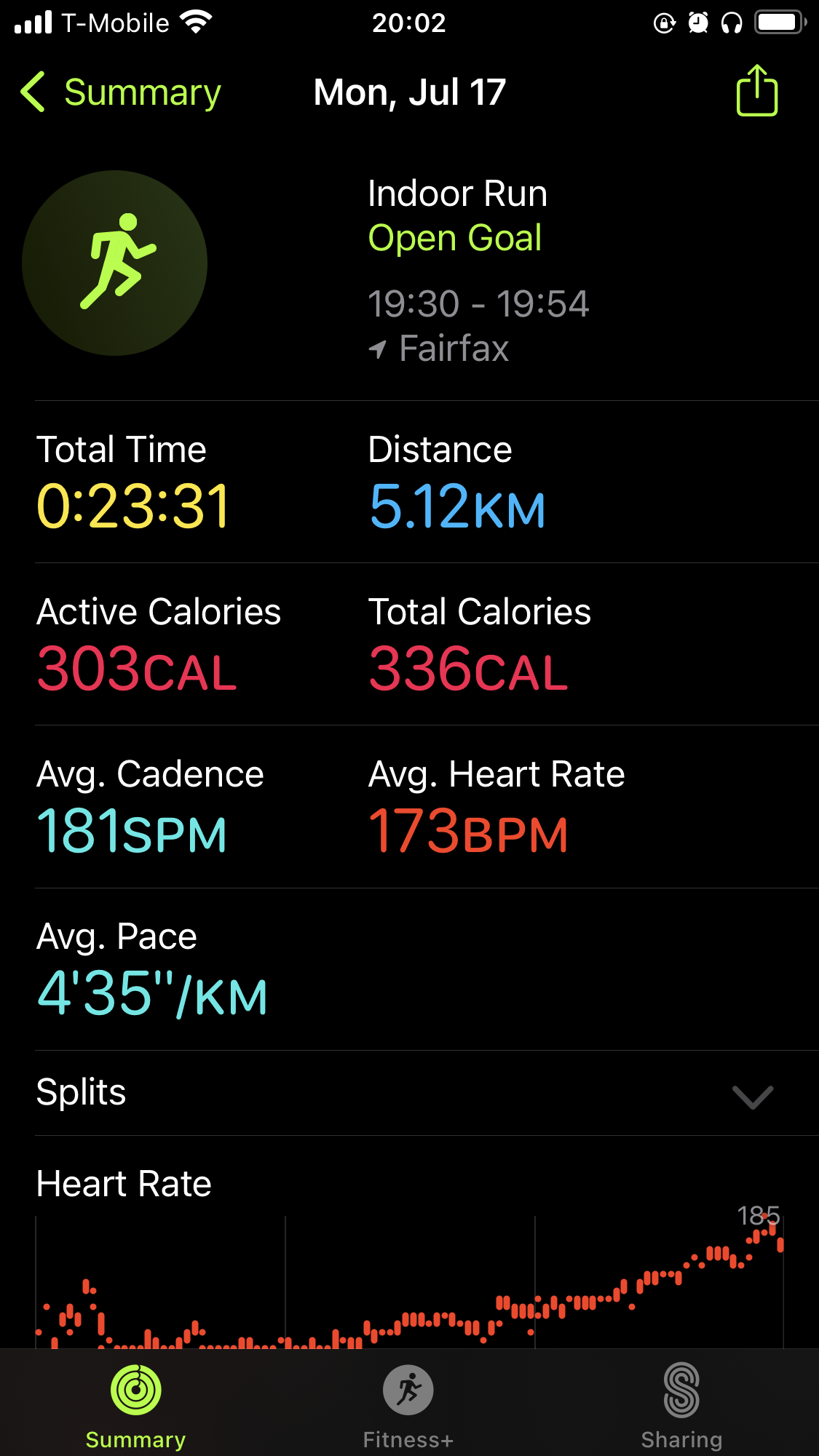Go back to Summary
The image size is (819, 1456).
click(121, 92)
